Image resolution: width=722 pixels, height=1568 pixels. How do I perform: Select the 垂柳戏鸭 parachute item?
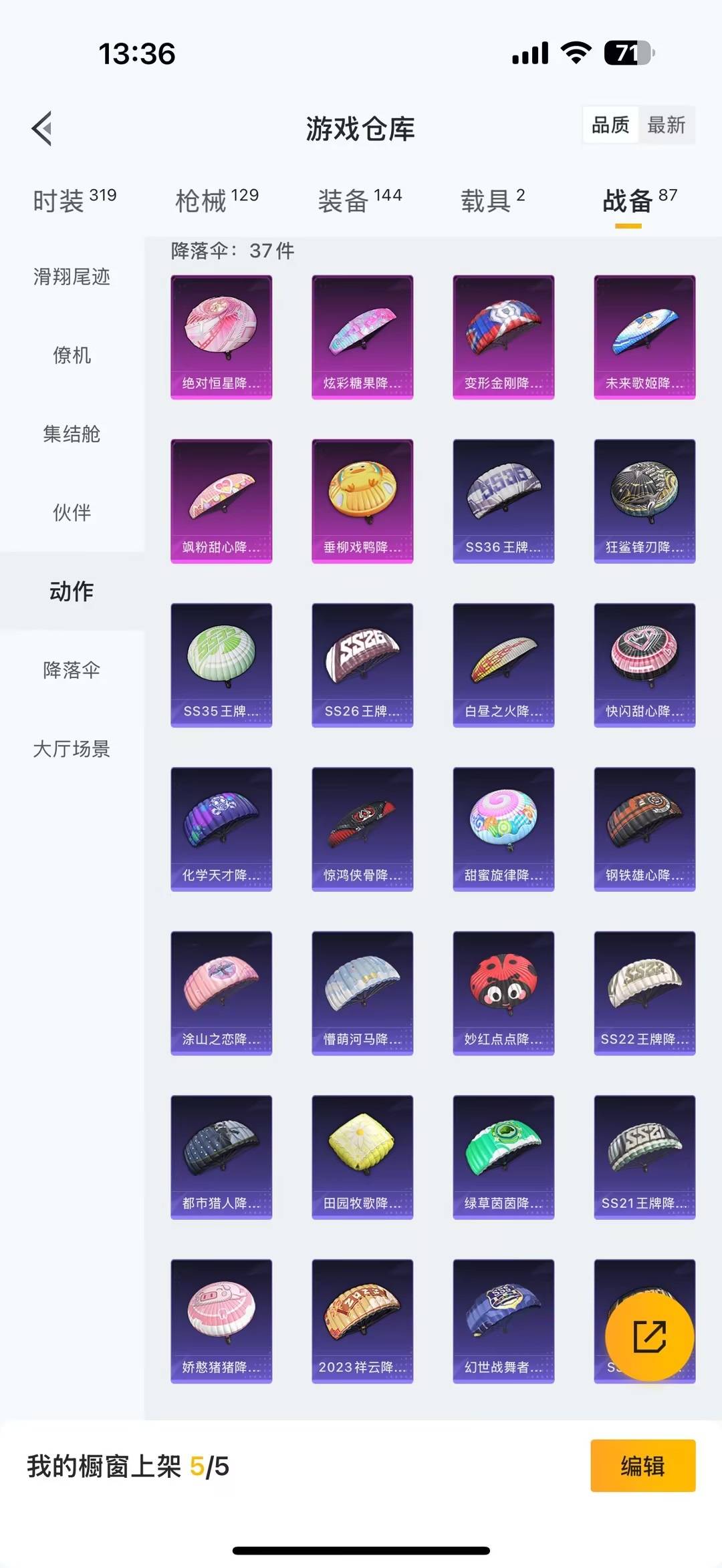coord(362,501)
